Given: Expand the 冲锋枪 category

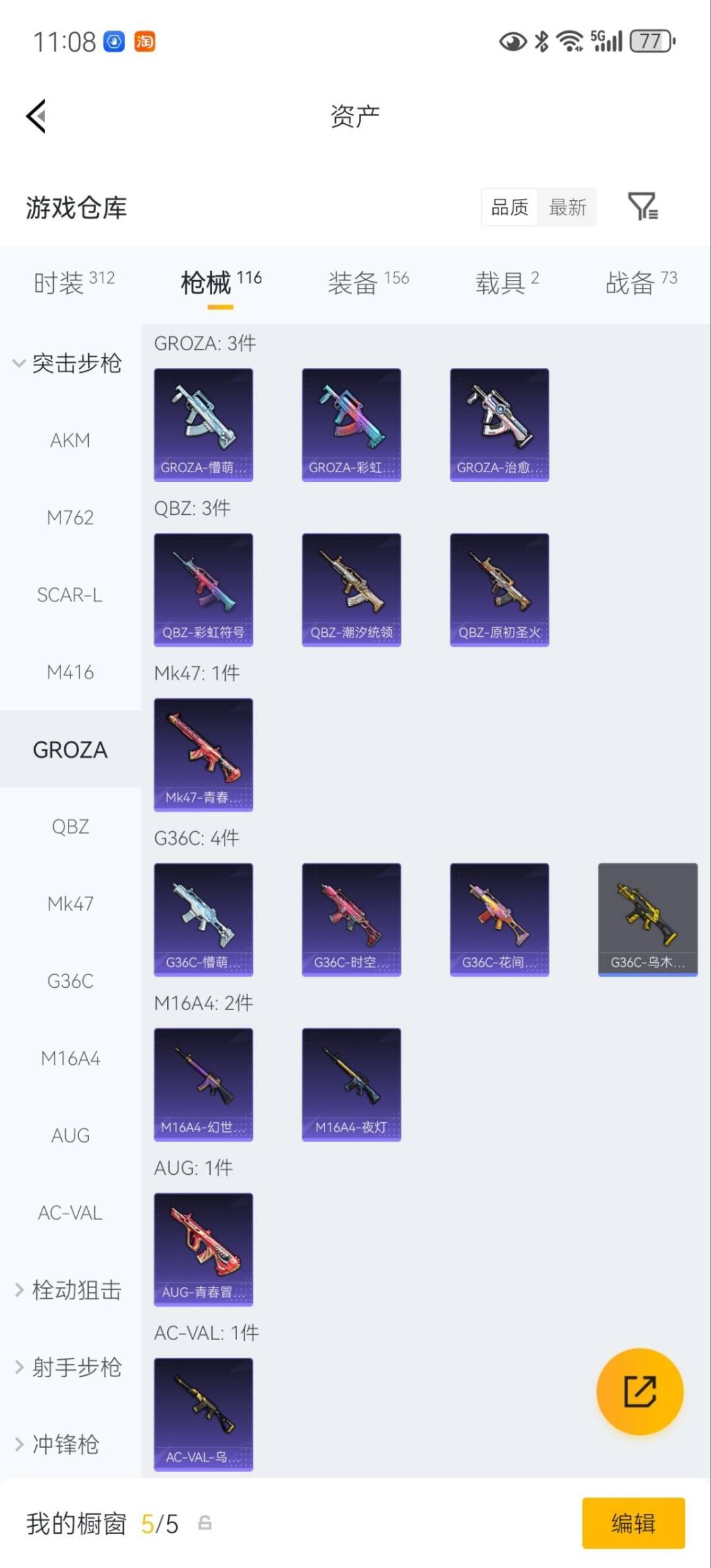Looking at the screenshot, I should pyautogui.click(x=59, y=1444).
